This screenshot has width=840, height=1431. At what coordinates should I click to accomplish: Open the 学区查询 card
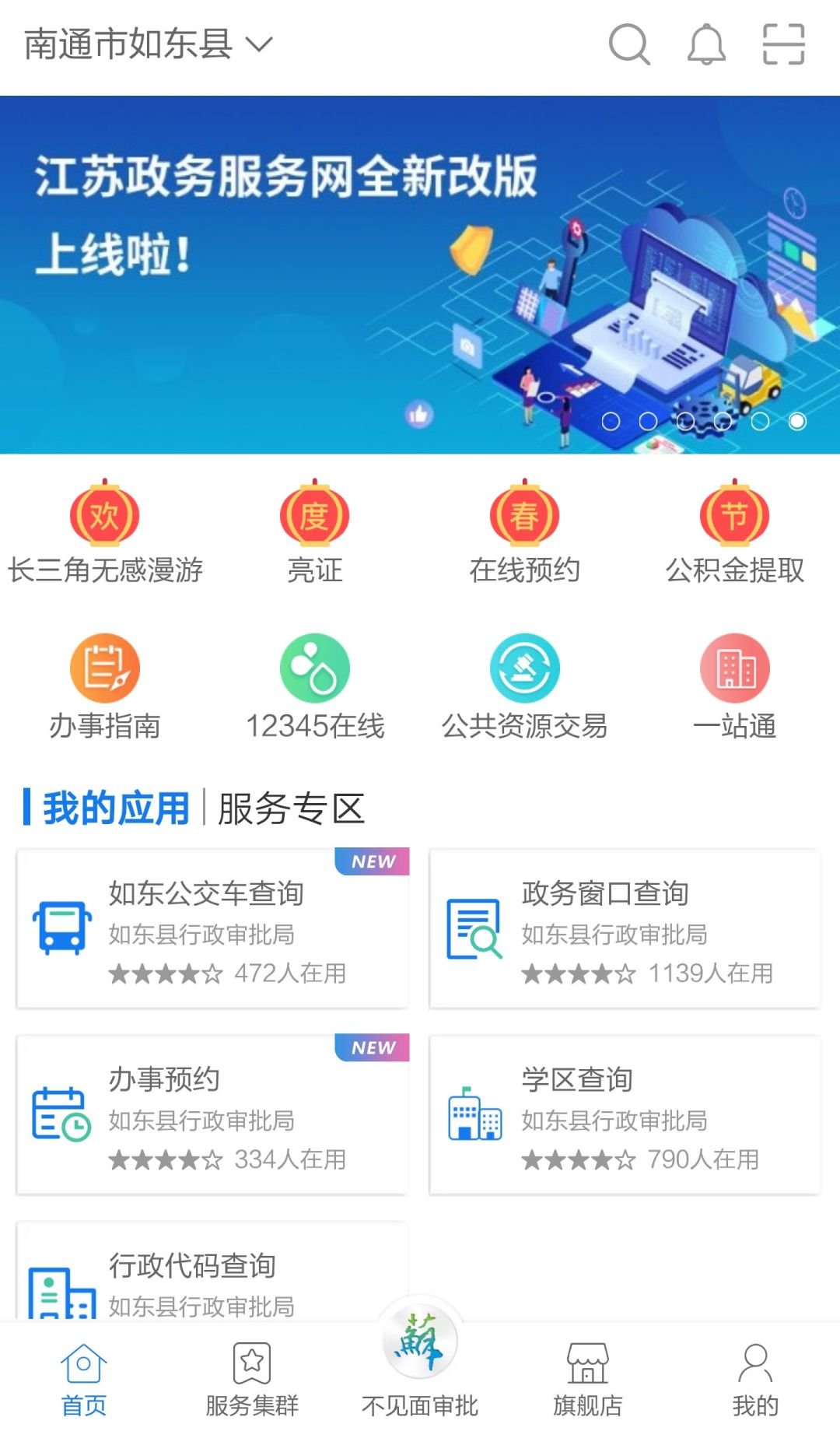(x=625, y=1115)
